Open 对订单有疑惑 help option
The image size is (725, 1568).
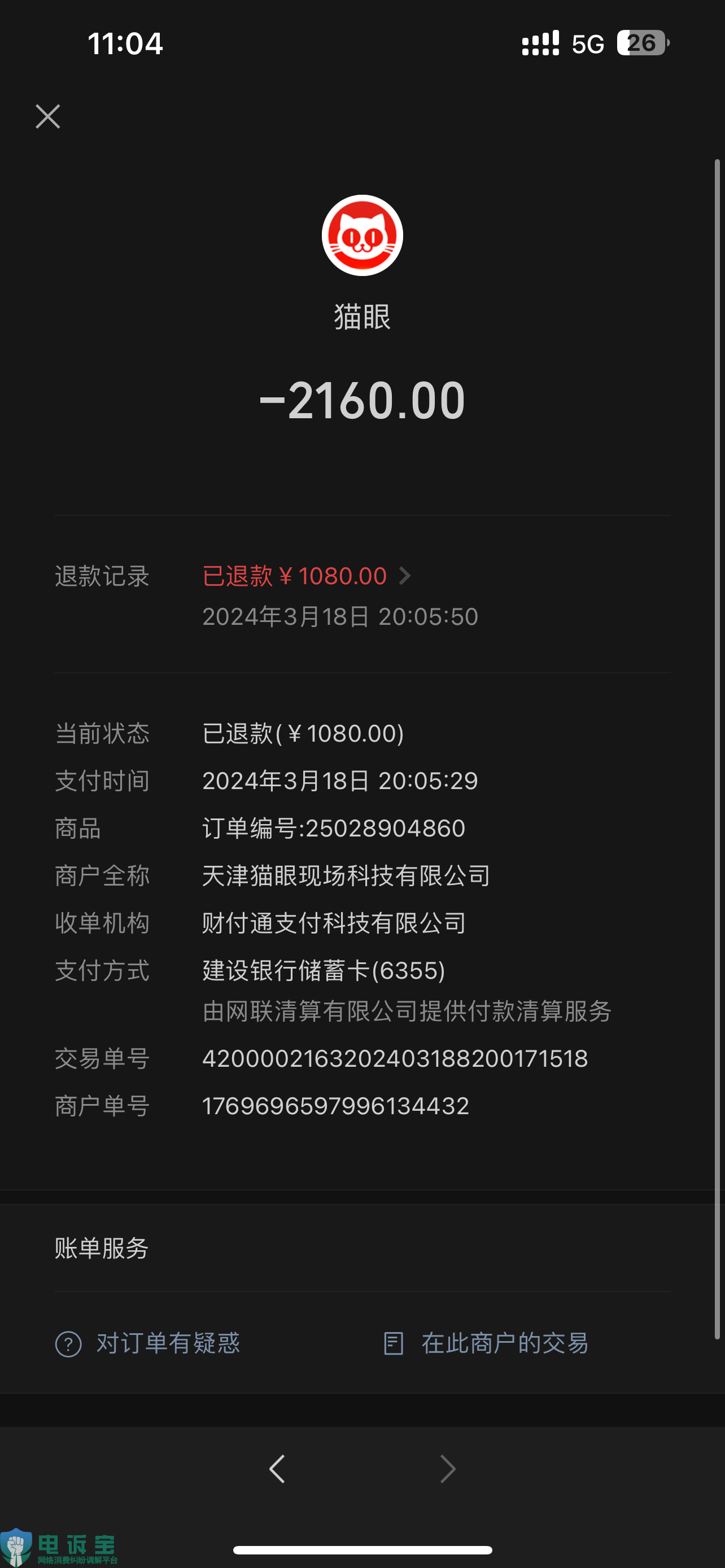(147, 1343)
